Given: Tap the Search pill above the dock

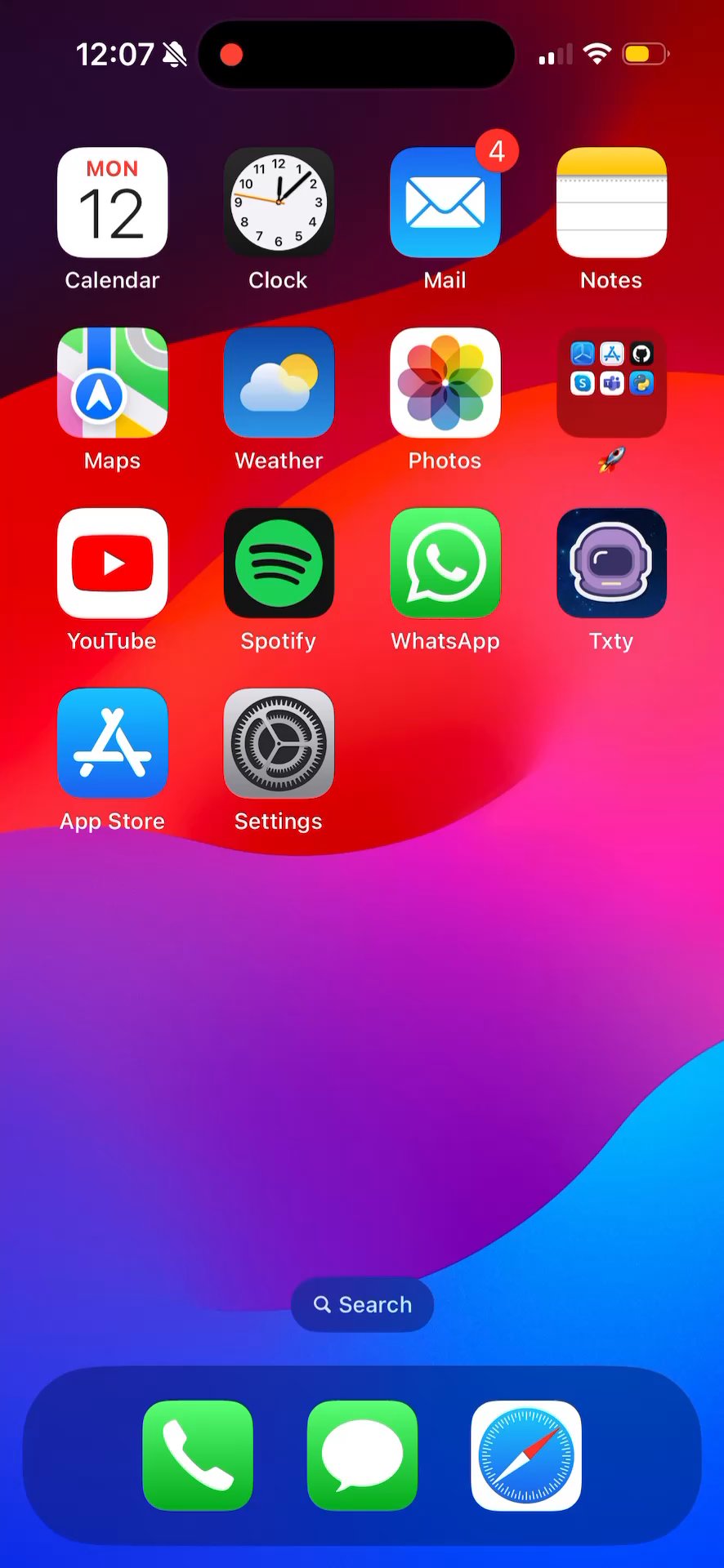Looking at the screenshot, I should coord(362,1304).
